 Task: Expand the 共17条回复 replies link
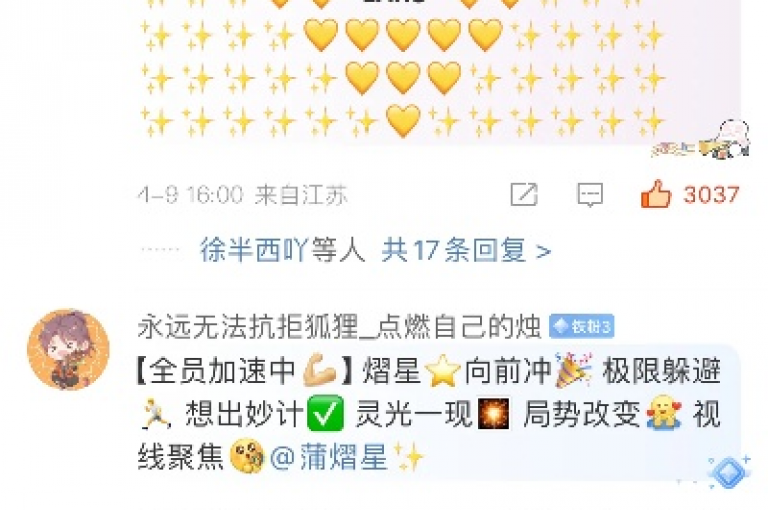466,250
